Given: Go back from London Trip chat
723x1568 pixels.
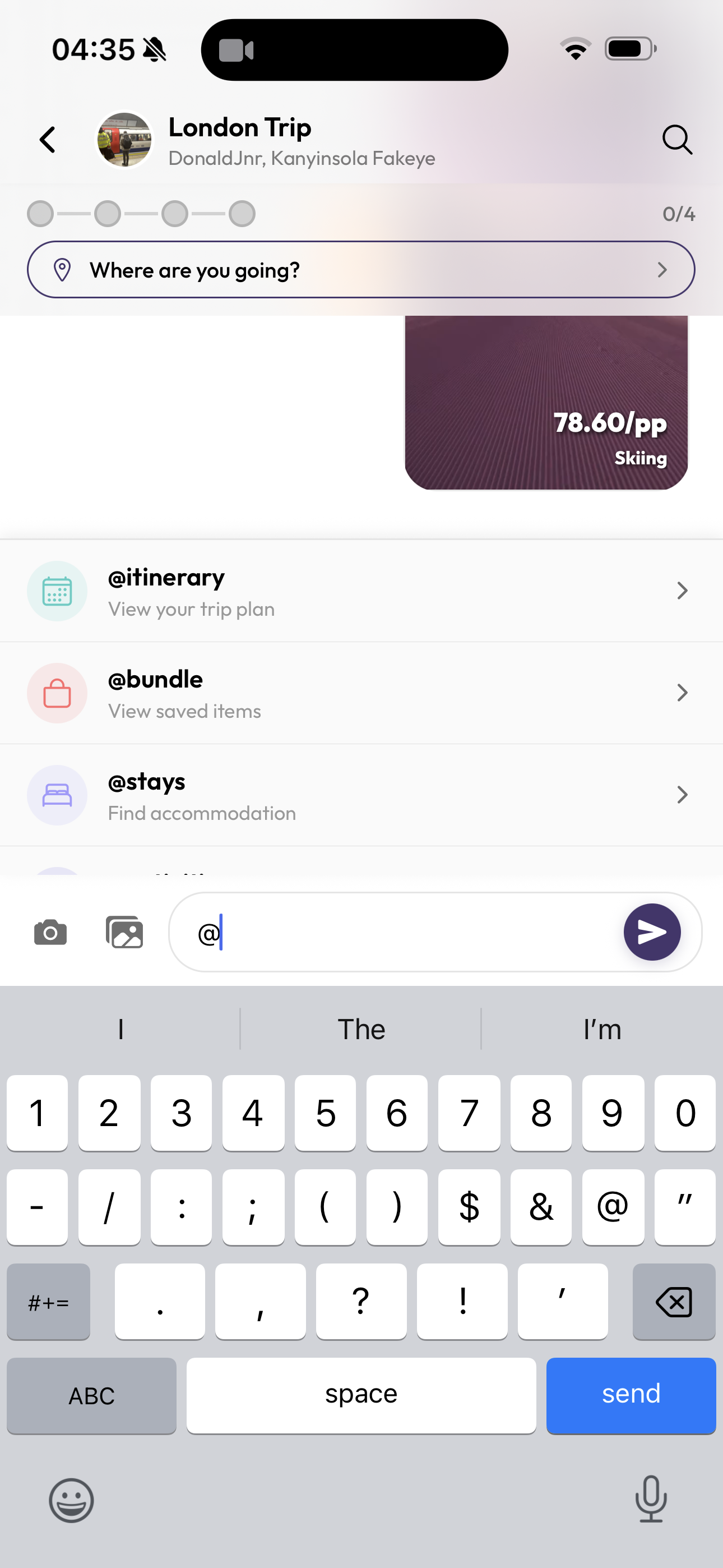Looking at the screenshot, I should [48, 140].
